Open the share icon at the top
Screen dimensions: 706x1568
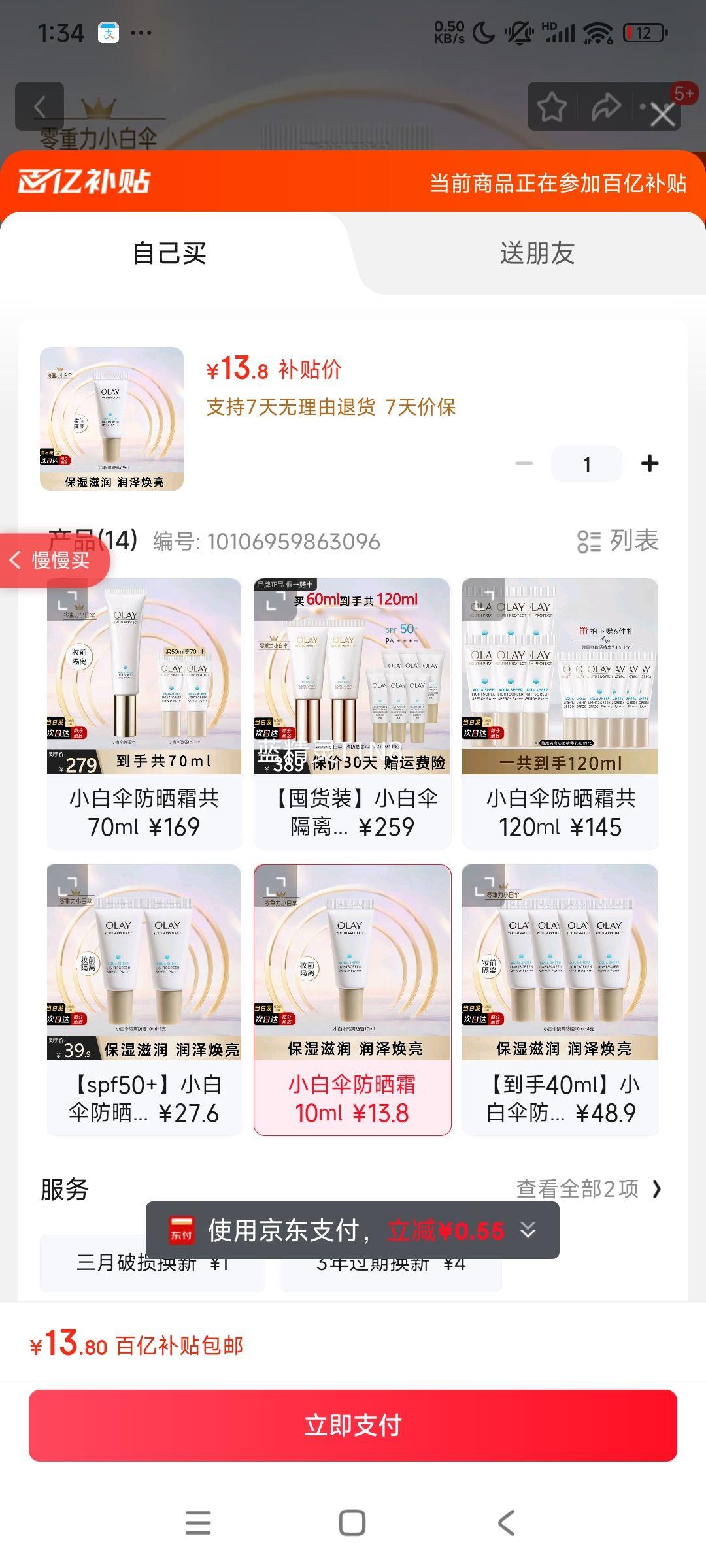606,106
